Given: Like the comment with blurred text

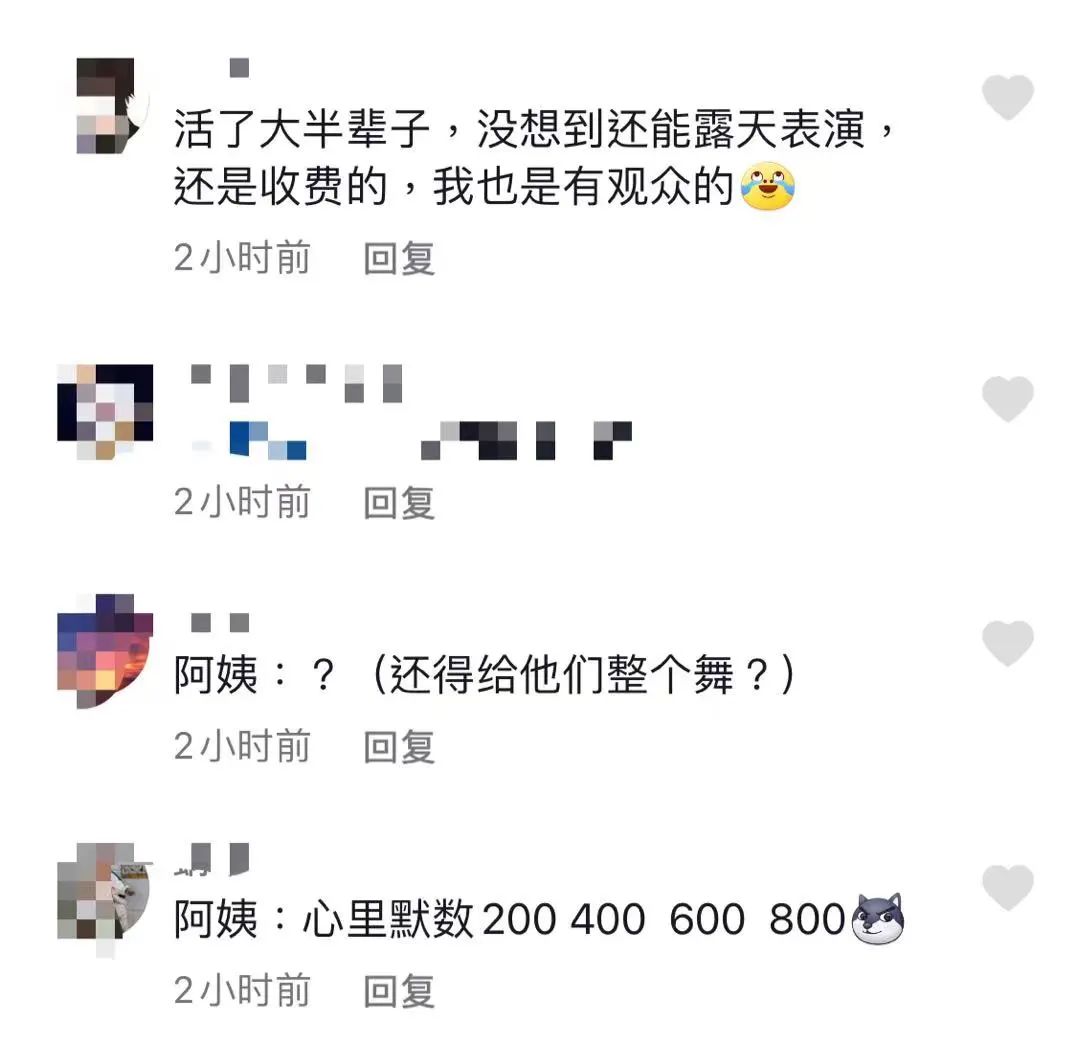Looking at the screenshot, I should click(1007, 399).
